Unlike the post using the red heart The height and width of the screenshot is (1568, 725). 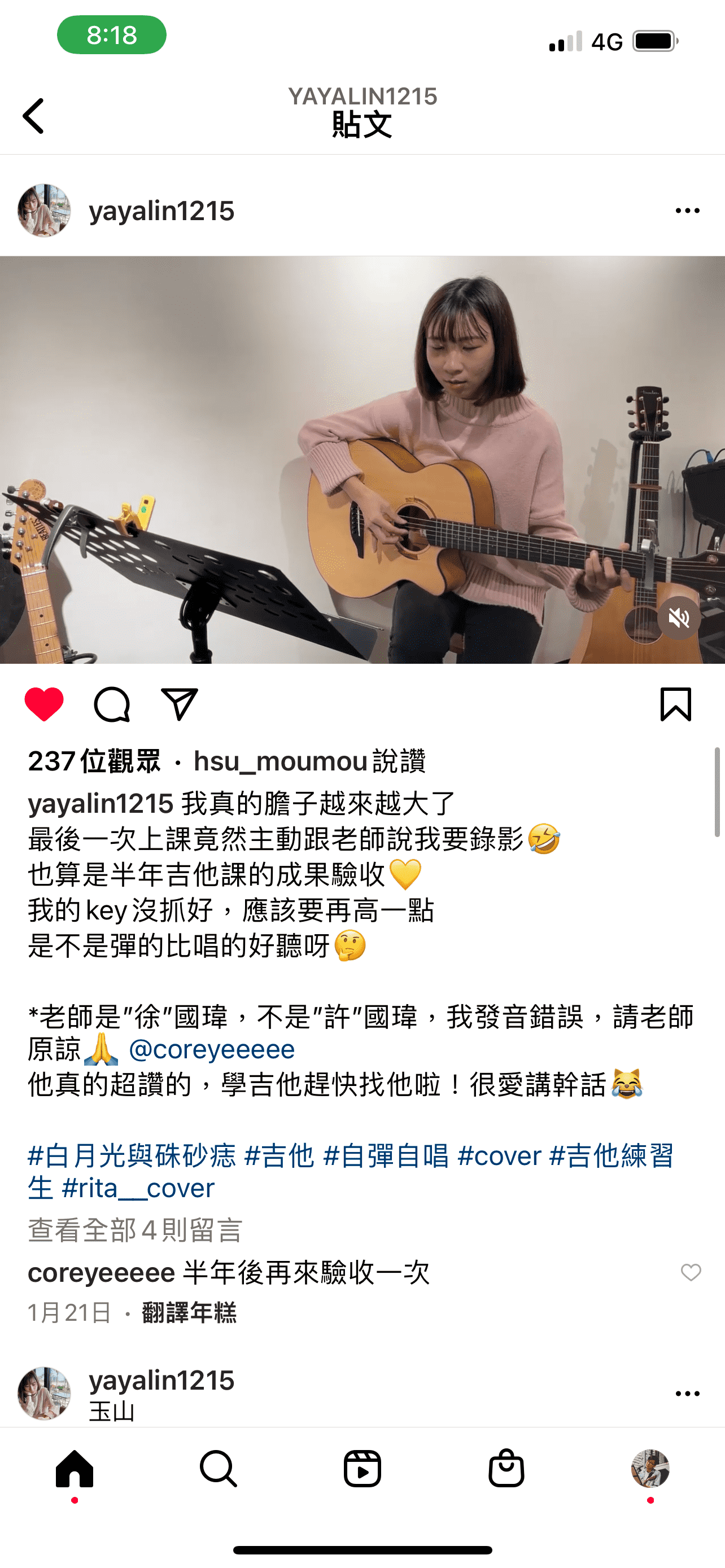click(x=44, y=704)
